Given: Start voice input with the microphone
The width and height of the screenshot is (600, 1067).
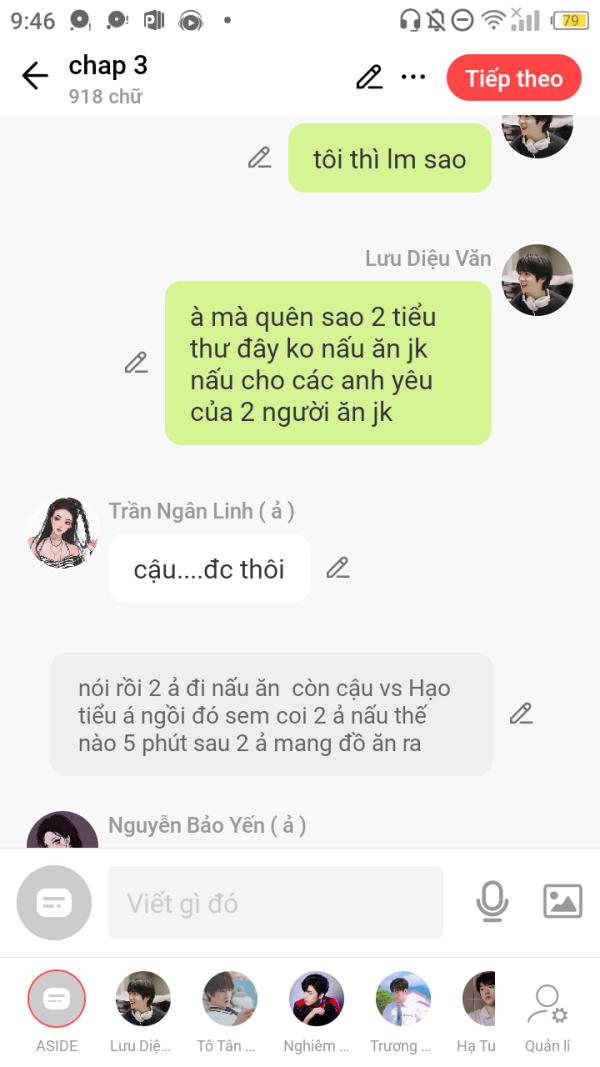Looking at the screenshot, I should click(492, 901).
